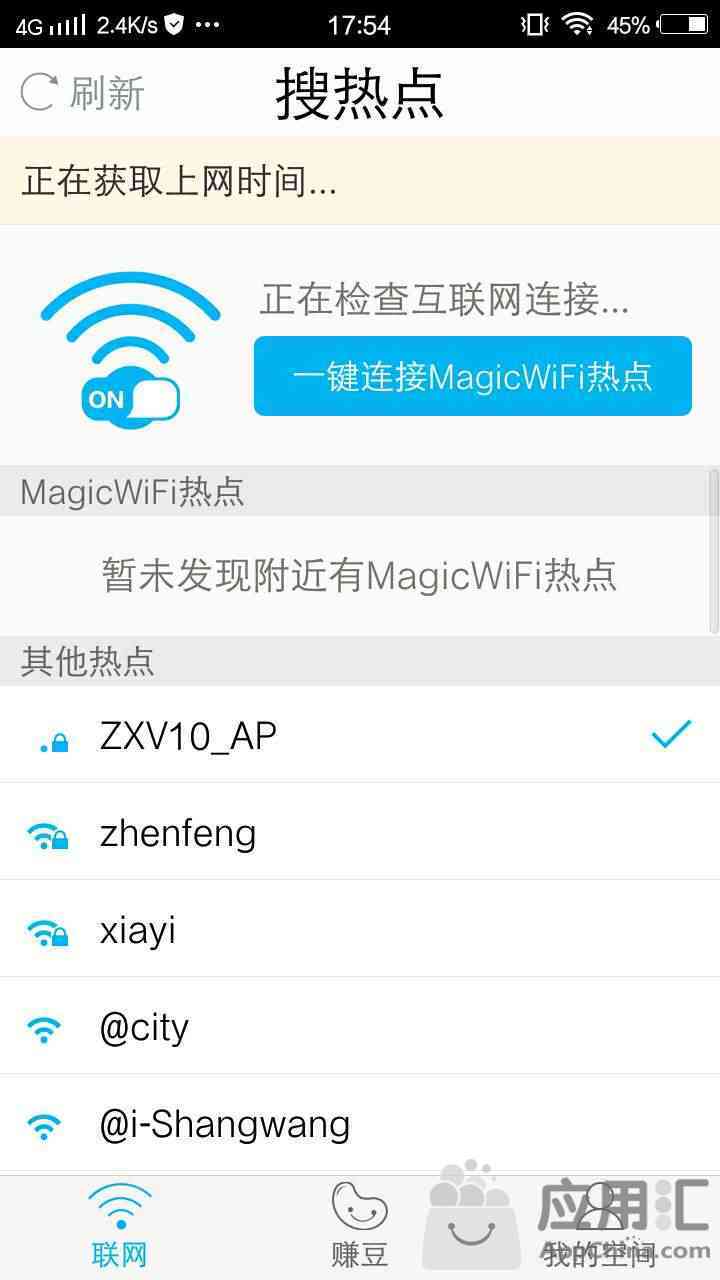Switch to the 联网 tab
The width and height of the screenshot is (720, 1280).
point(120,1227)
